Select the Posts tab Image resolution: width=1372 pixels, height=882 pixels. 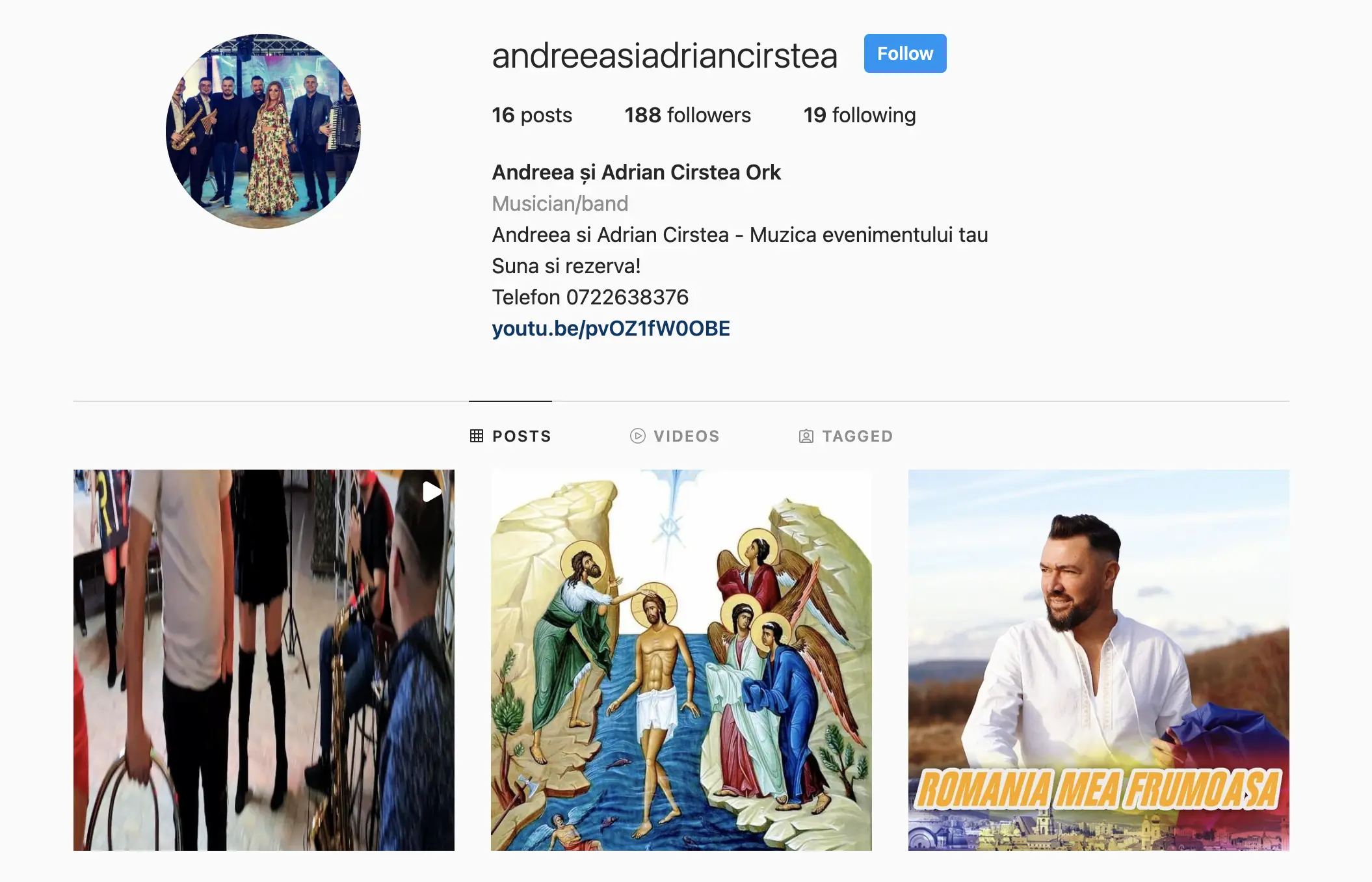[x=510, y=436]
